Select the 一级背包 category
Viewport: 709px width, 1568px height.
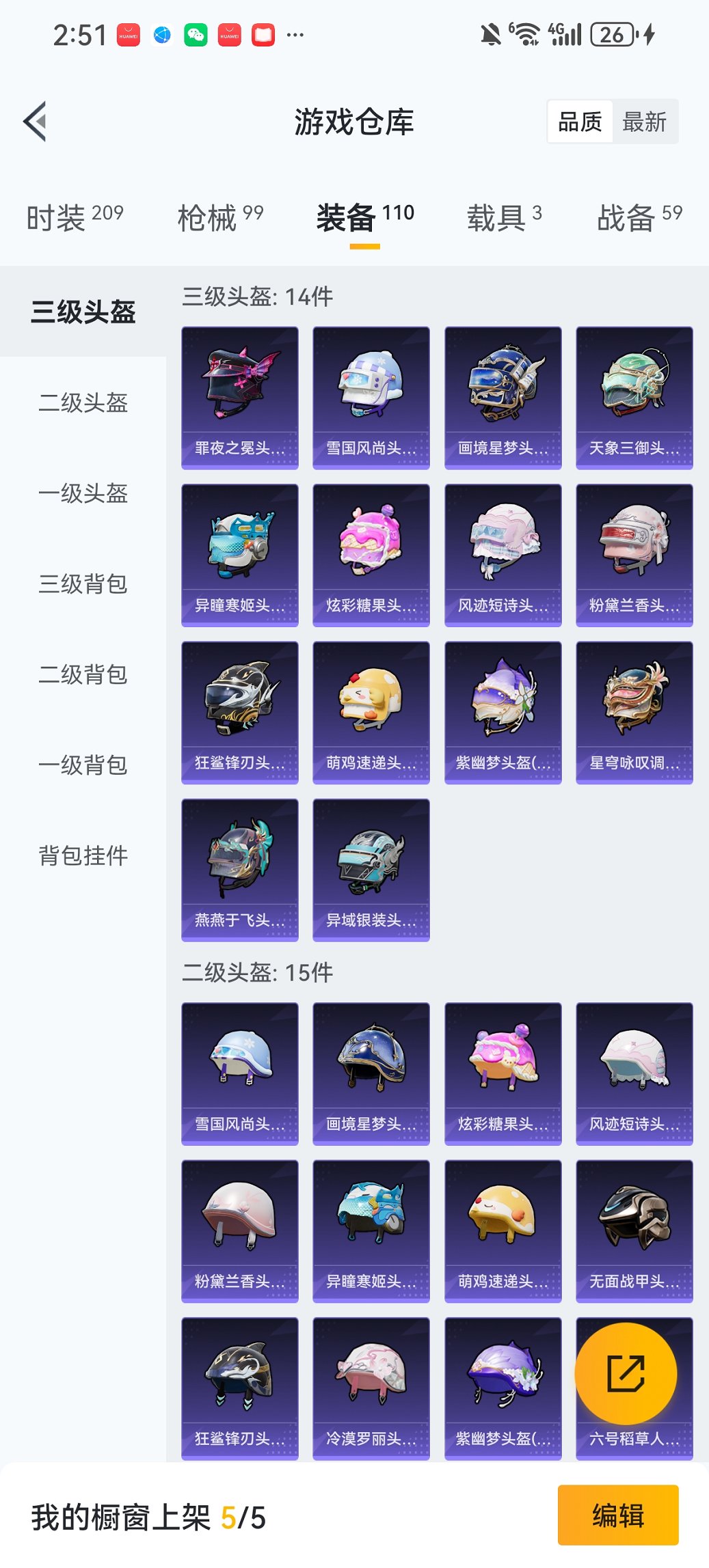(x=83, y=765)
